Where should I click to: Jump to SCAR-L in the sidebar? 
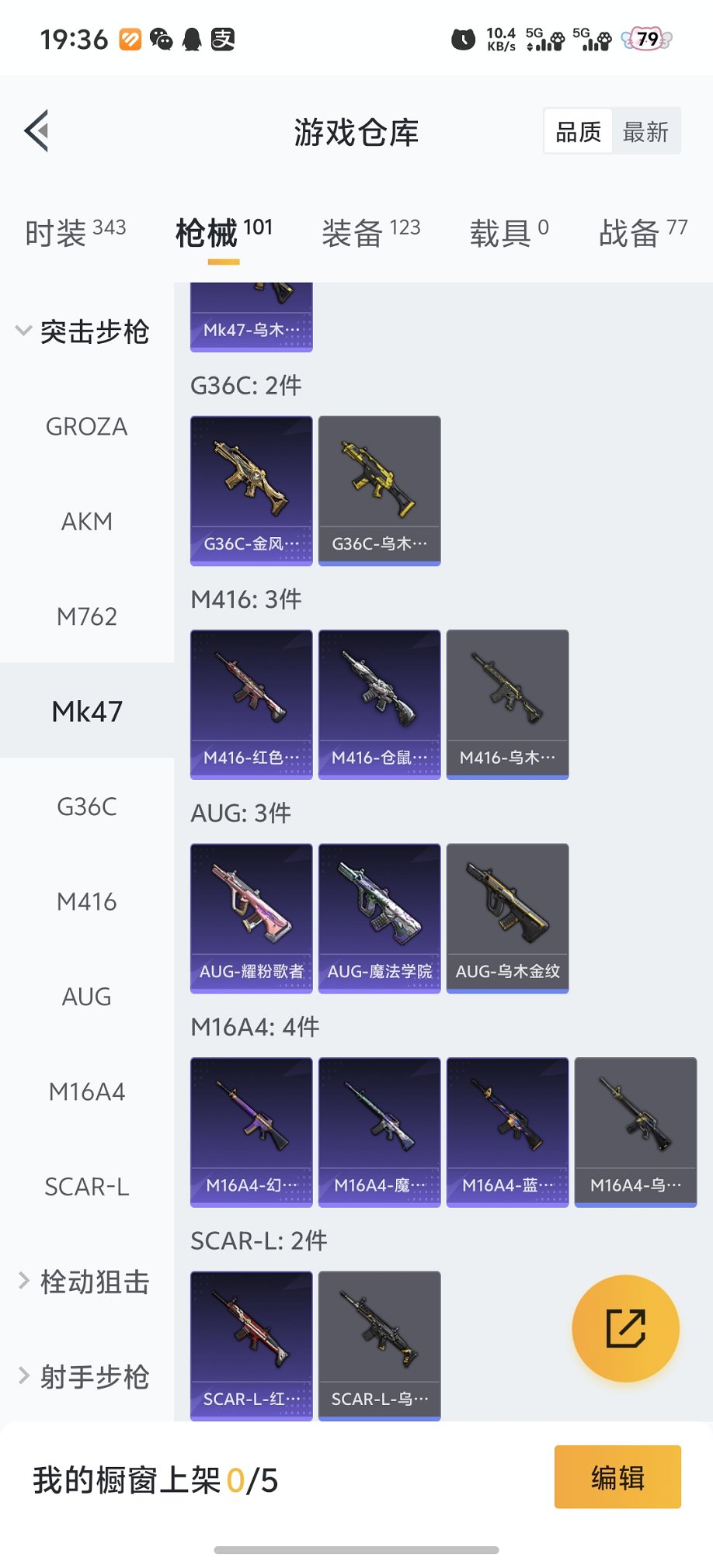(87, 1187)
